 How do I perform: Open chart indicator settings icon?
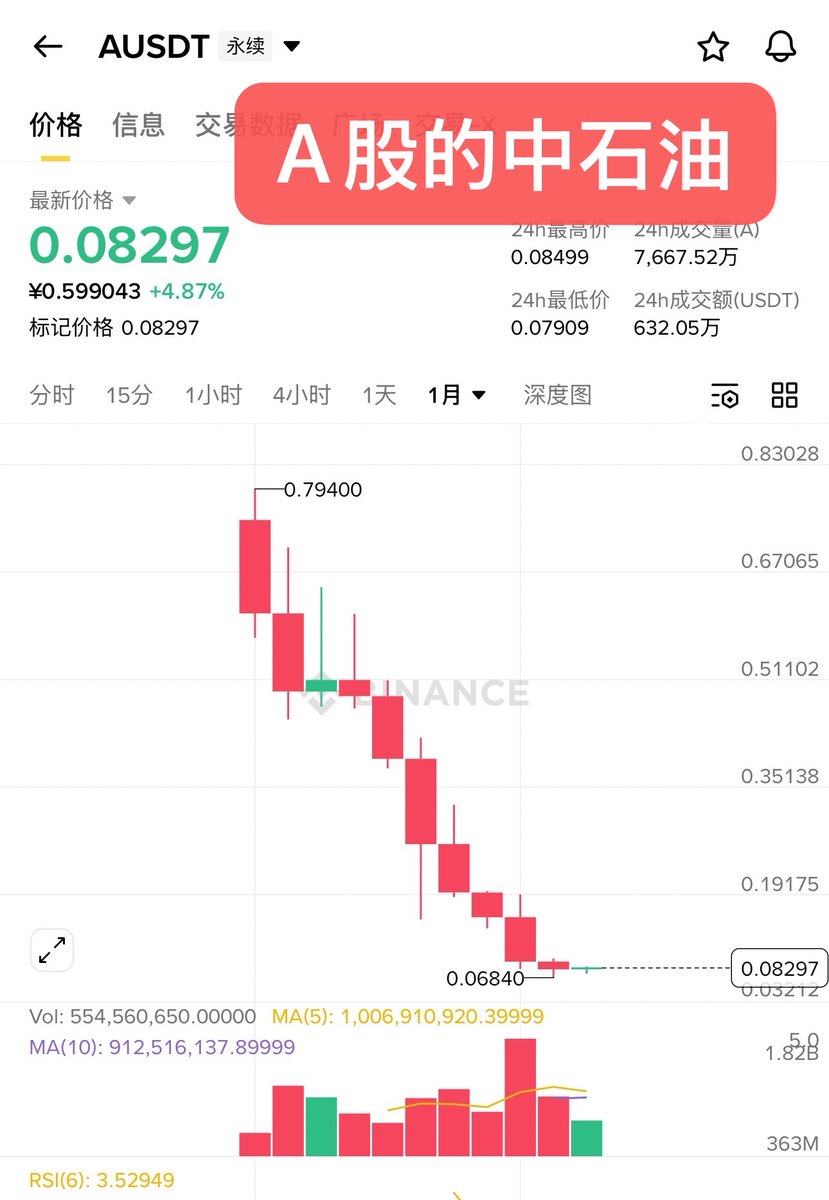click(x=725, y=396)
